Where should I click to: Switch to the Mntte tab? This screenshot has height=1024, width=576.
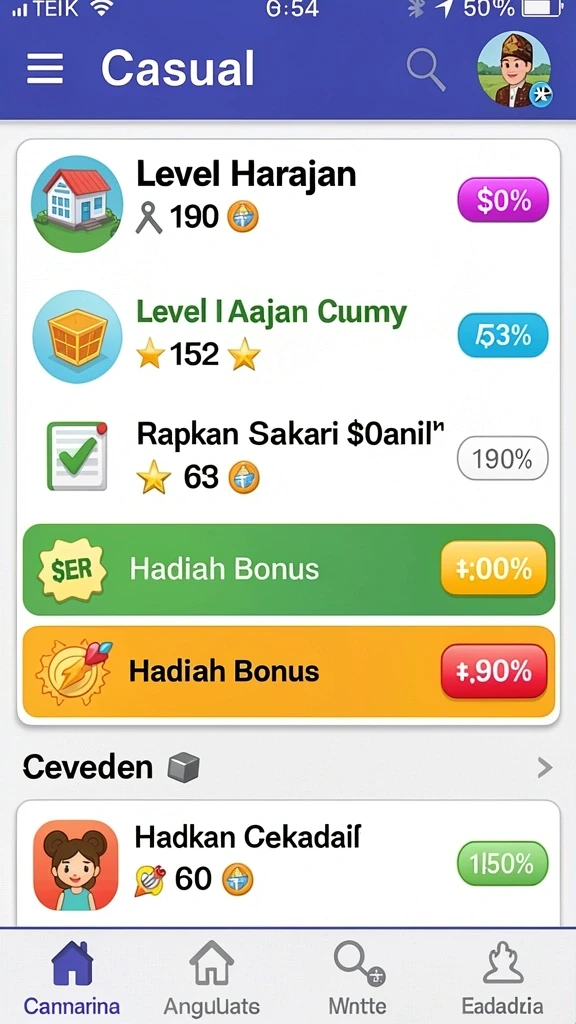click(x=357, y=976)
